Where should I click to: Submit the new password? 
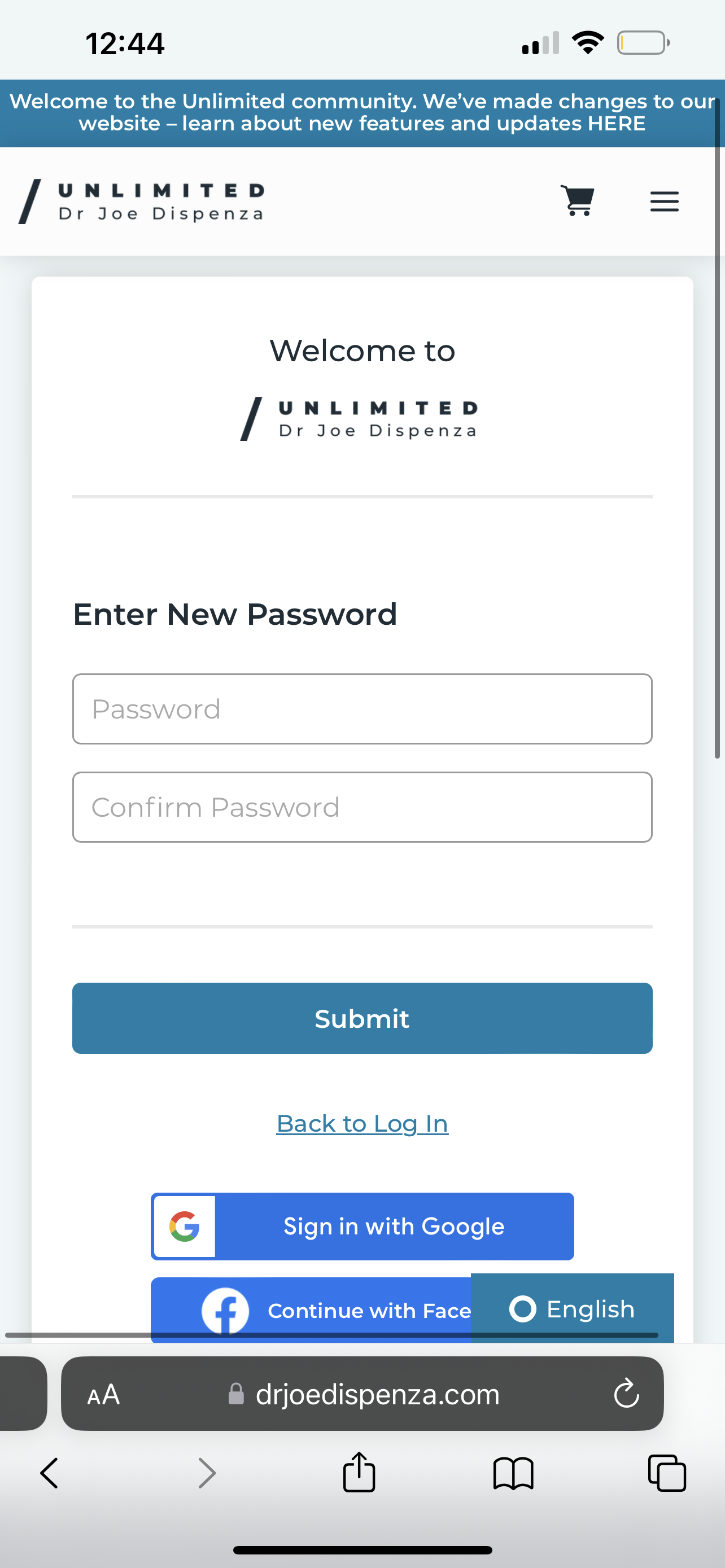[x=362, y=1018]
